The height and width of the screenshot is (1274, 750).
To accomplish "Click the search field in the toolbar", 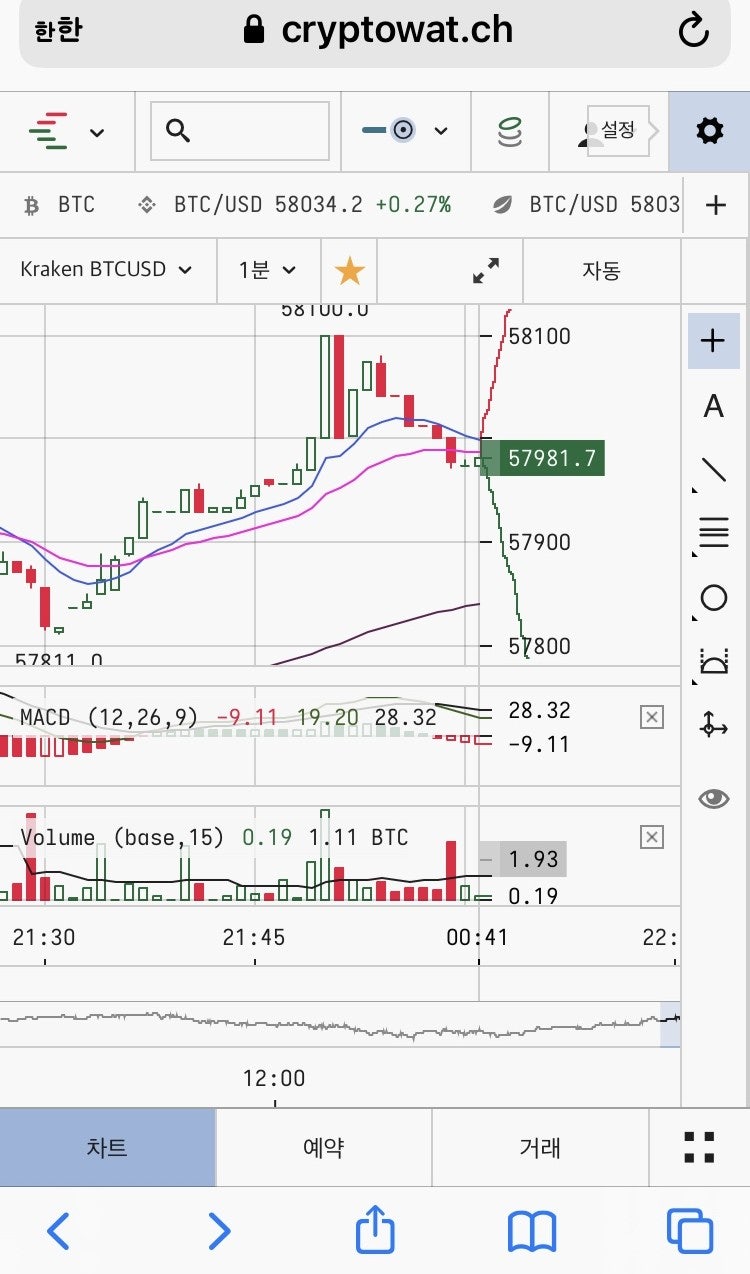I will pos(238,130).
